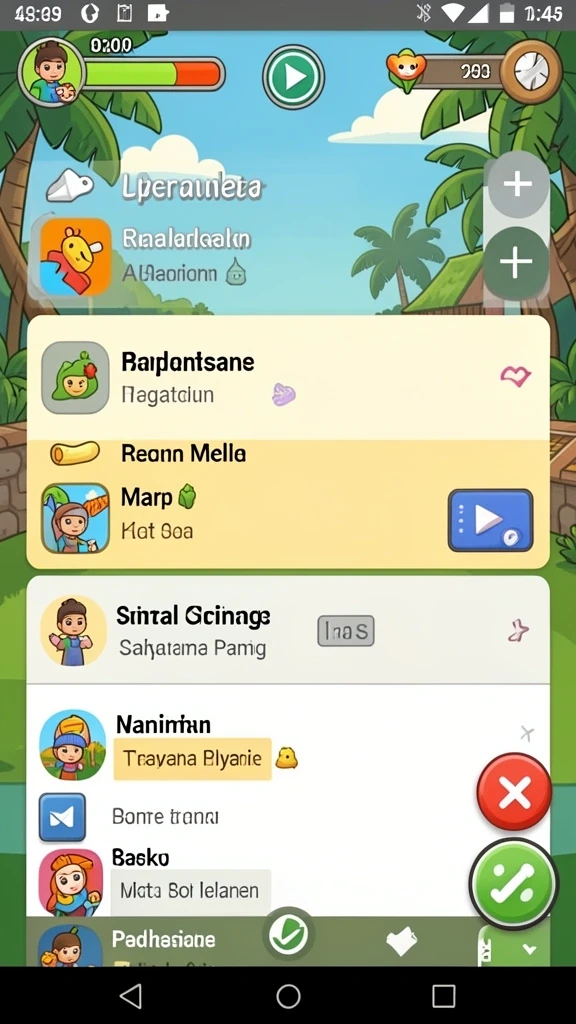
Task: Tap the Inas button
Action: pyautogui.click(x=345, y=631)
